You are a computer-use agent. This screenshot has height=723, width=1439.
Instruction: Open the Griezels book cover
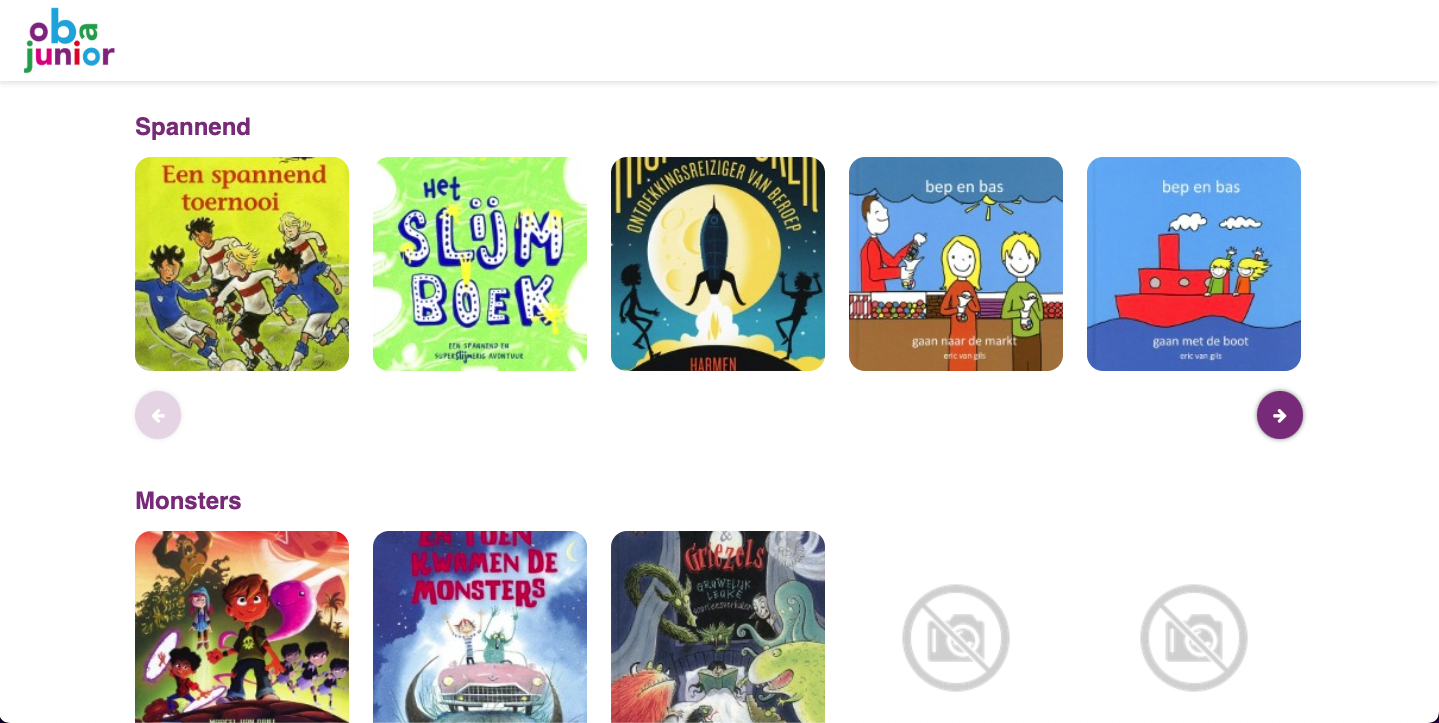click(x=718, y=626)
